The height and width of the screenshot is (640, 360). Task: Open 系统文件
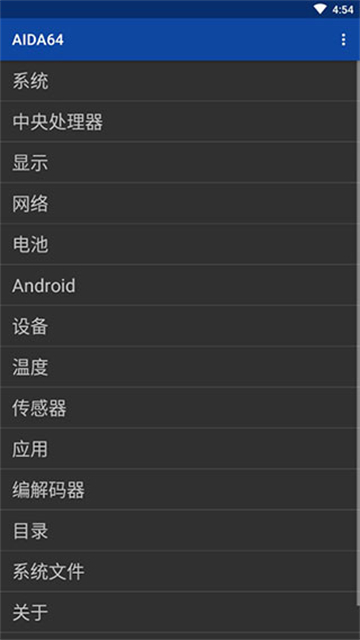pyautogui.click(x=178, y=571)
